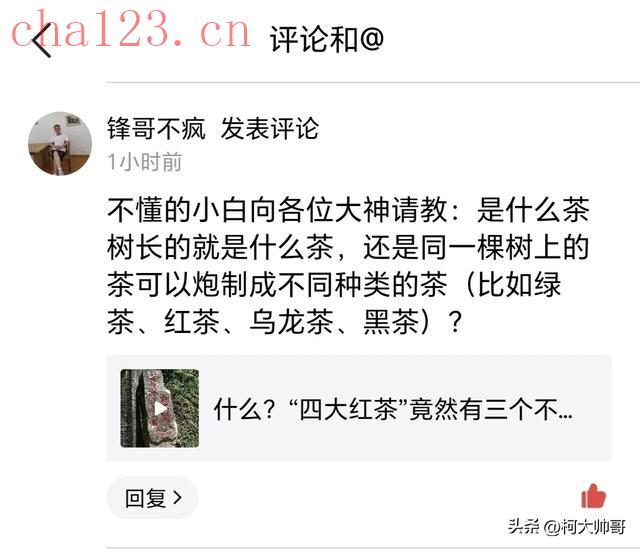Like 锋哥不疯's comment with thumbs-up

click(x=593, y=496)
